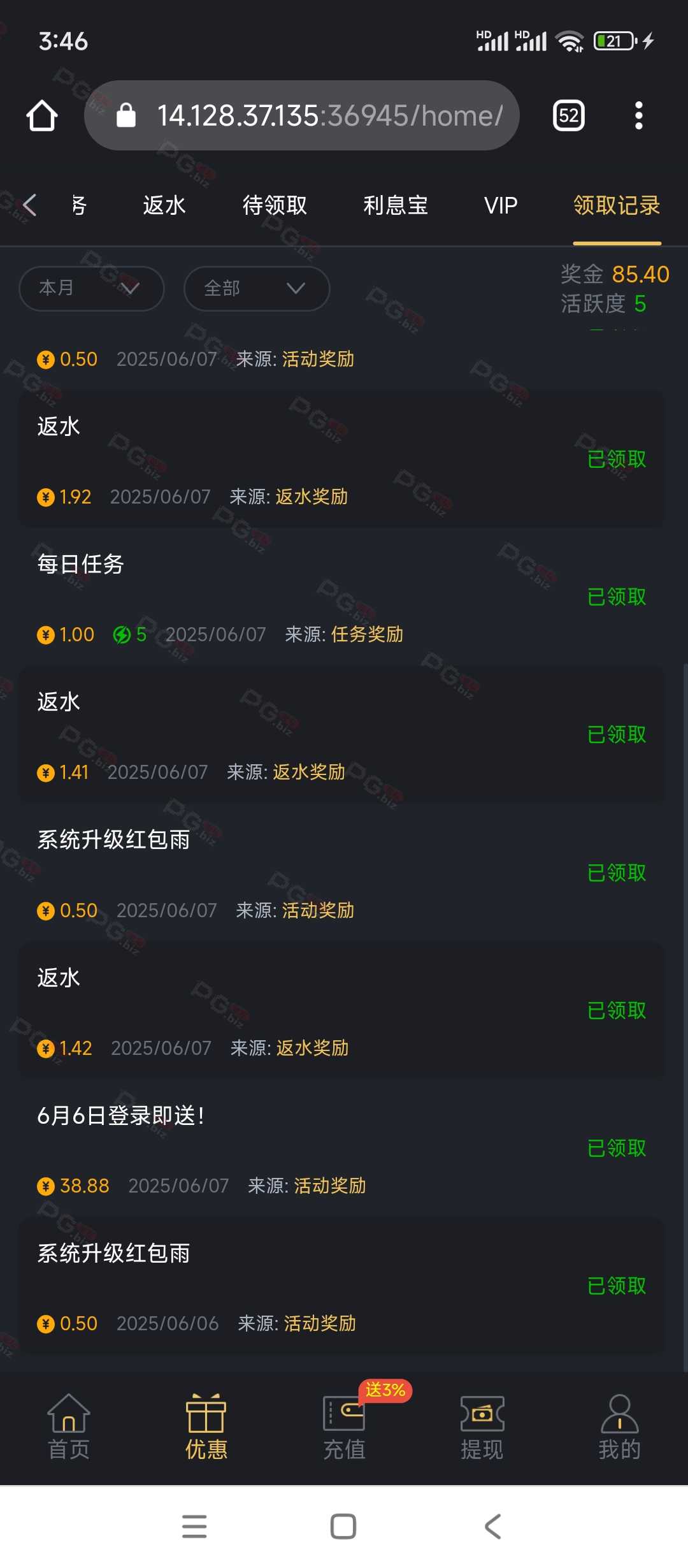Open the 利息宝 tab

coord(396,205)
